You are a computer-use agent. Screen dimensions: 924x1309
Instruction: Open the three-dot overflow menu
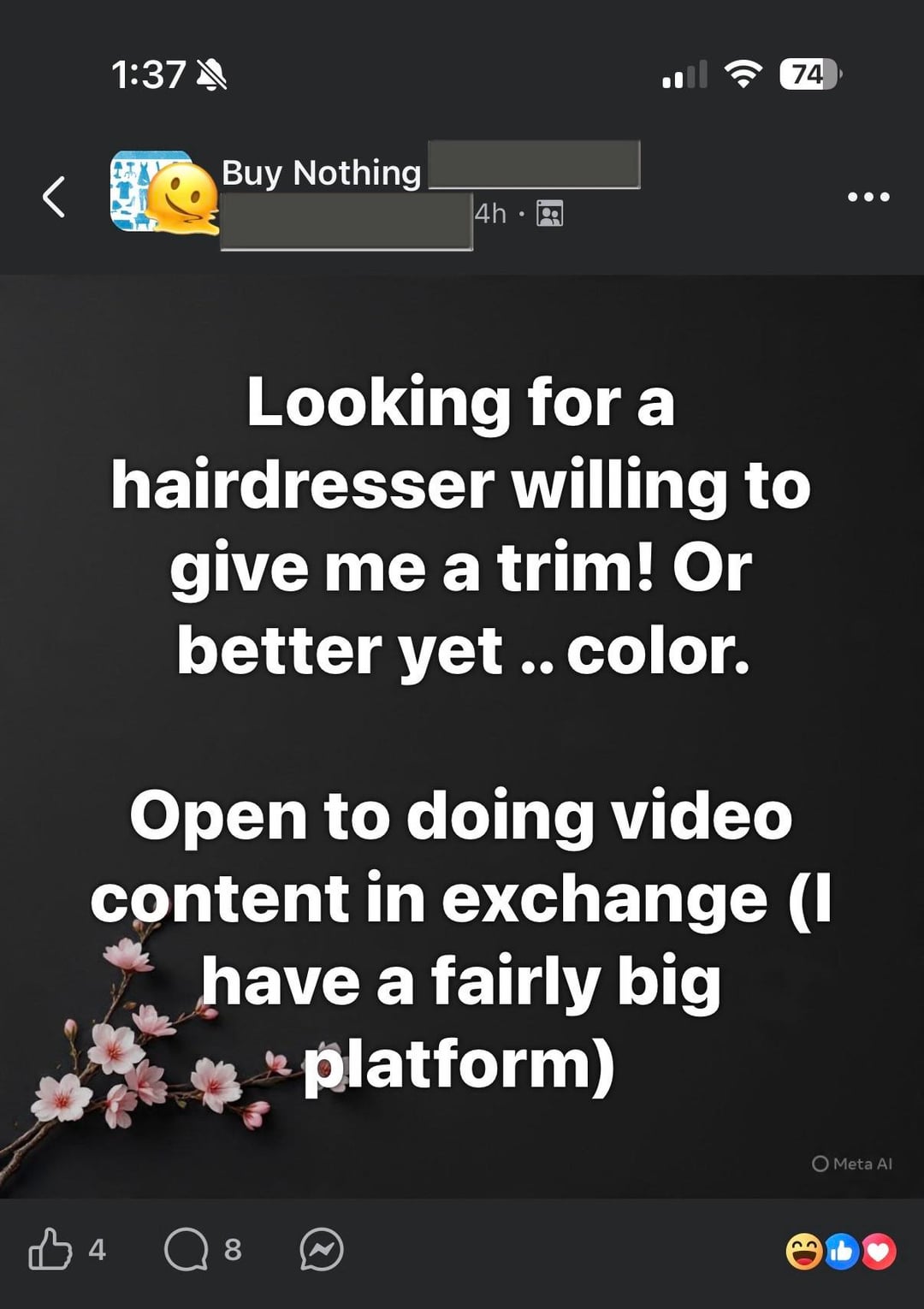pos(868,197)
